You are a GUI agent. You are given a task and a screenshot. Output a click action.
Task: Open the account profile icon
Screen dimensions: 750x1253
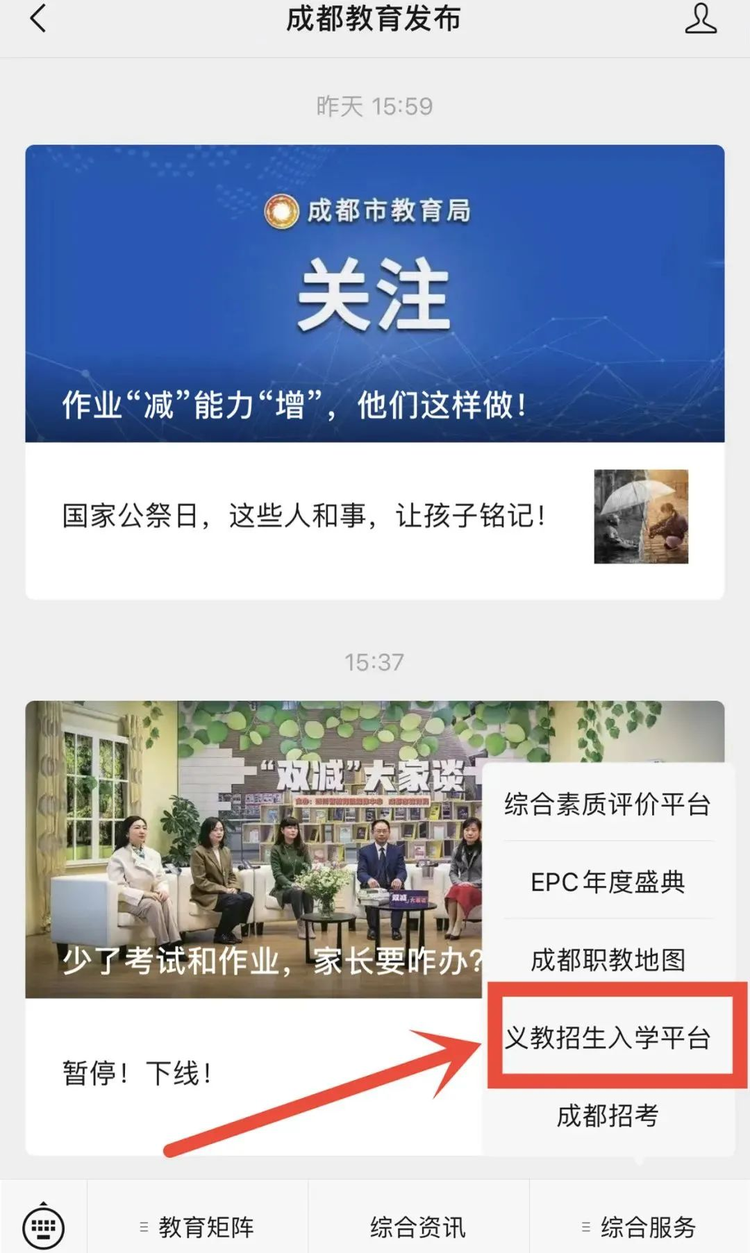[x=701, y=19]
